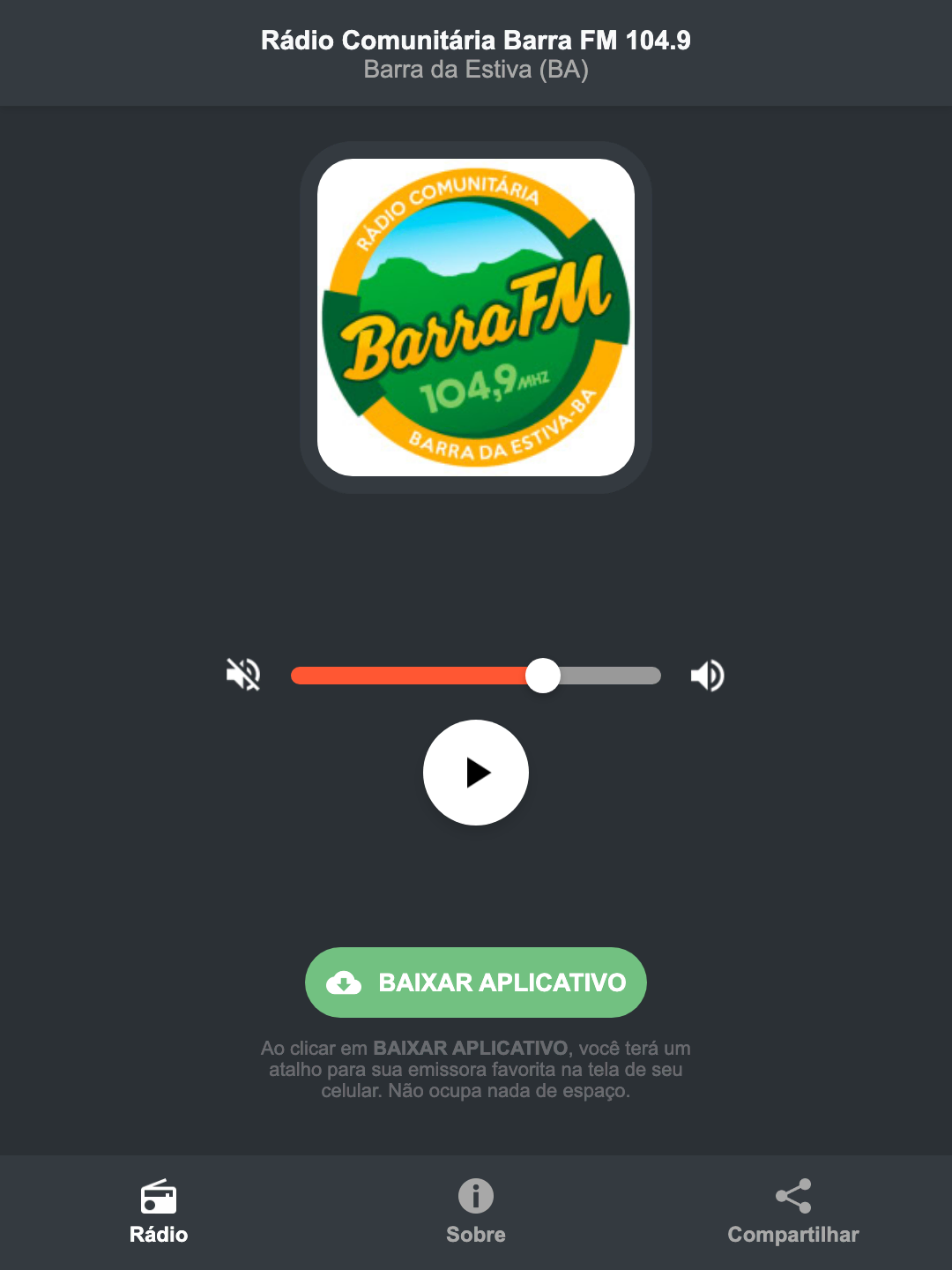The width and height of the screenshot is (952, 1270).
Task: Click the gray portion of the volume bar
Action: coord(608,675)
